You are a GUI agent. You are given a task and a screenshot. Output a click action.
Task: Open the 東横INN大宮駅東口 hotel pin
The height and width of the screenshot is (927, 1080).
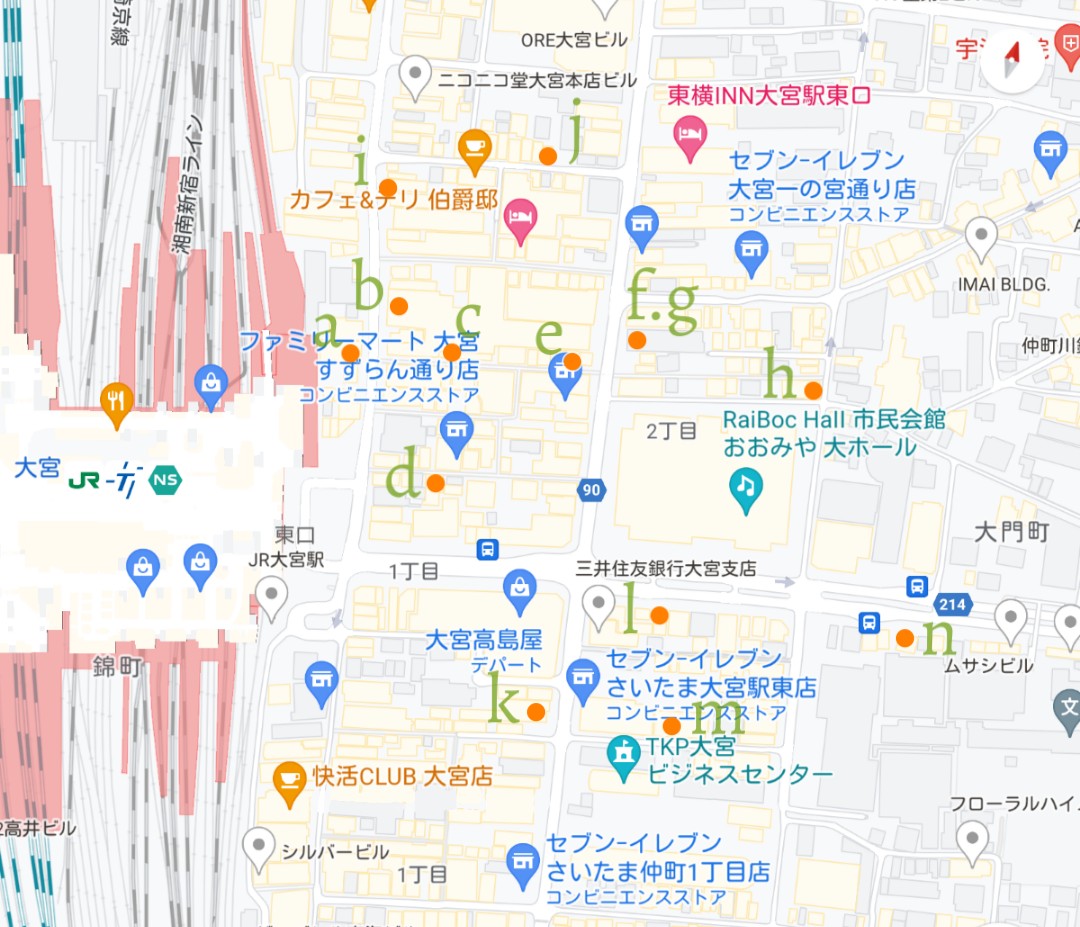coord(688,142)
